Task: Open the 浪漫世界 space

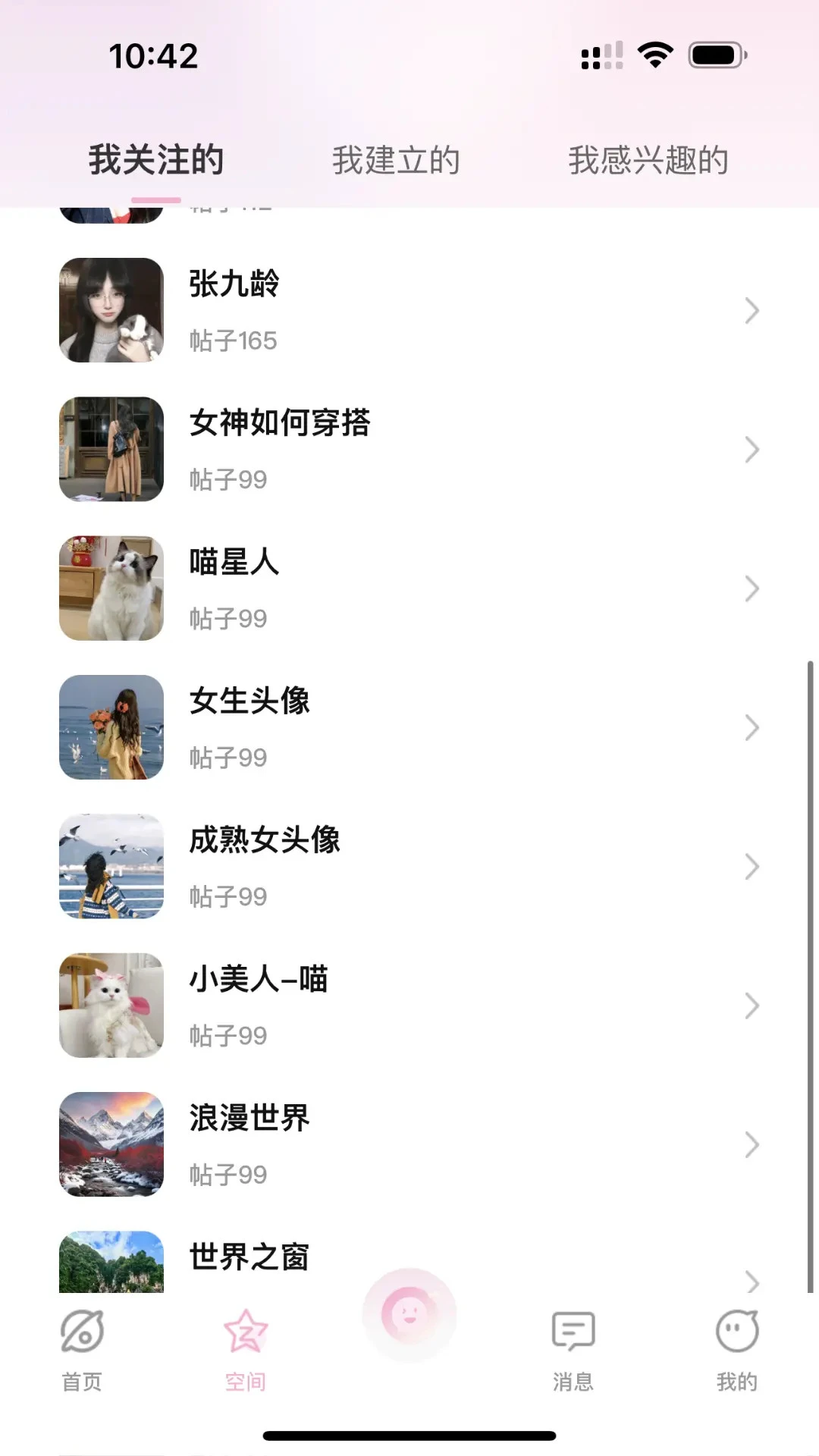Action: point(409,1144)
